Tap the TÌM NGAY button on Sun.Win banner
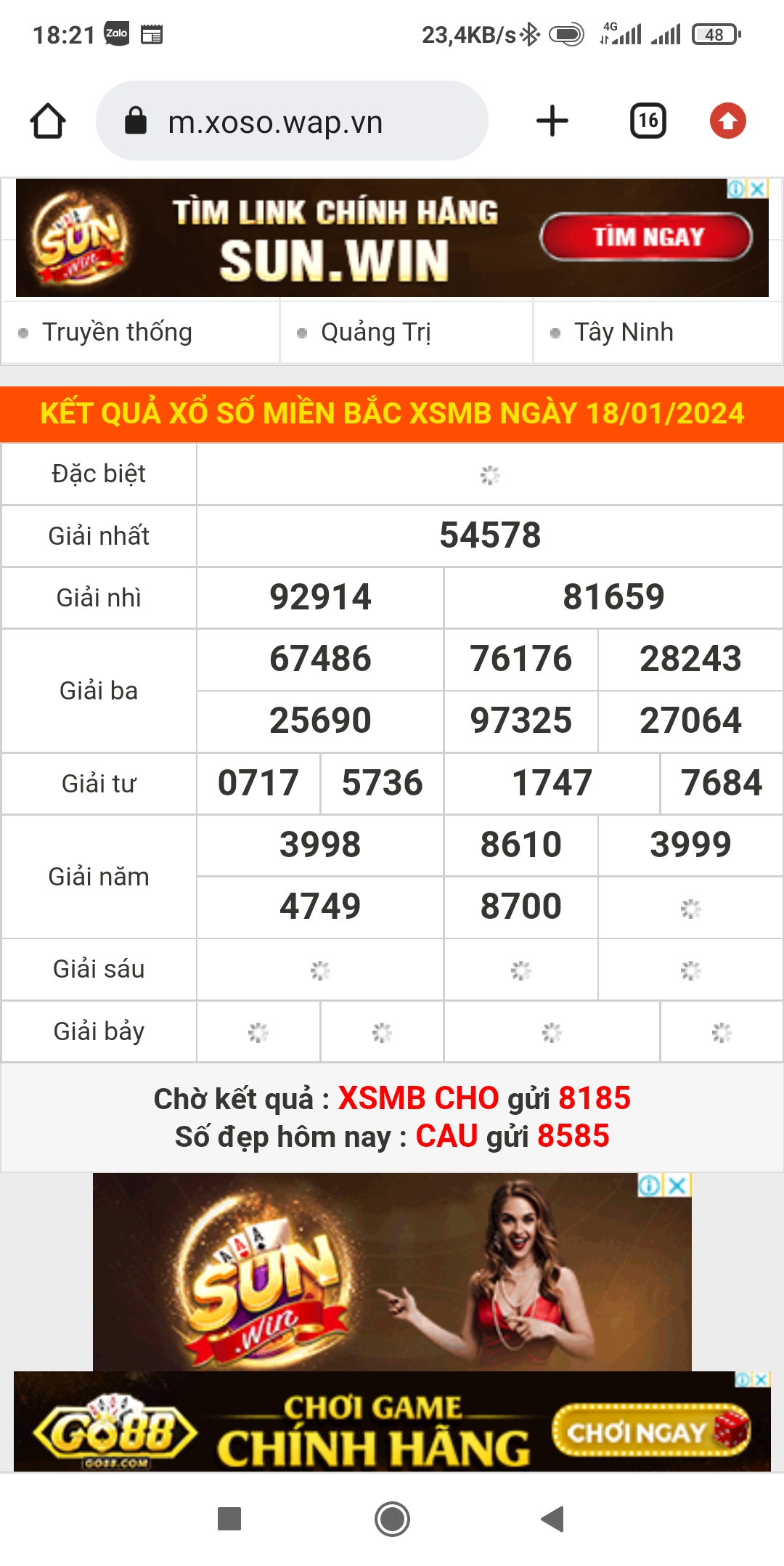This screenshot has width=784, height=1566. [x=646, y=237]
